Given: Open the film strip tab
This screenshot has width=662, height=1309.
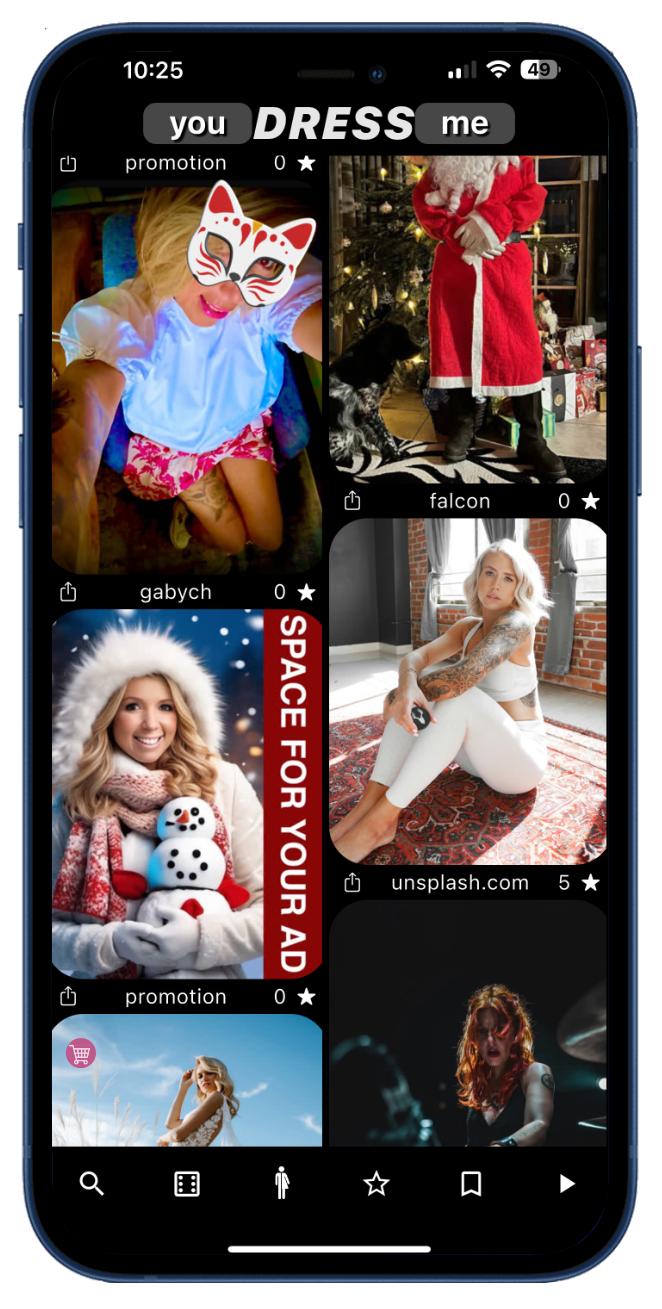Looking at the screenshot, I should coord(187,1184).
